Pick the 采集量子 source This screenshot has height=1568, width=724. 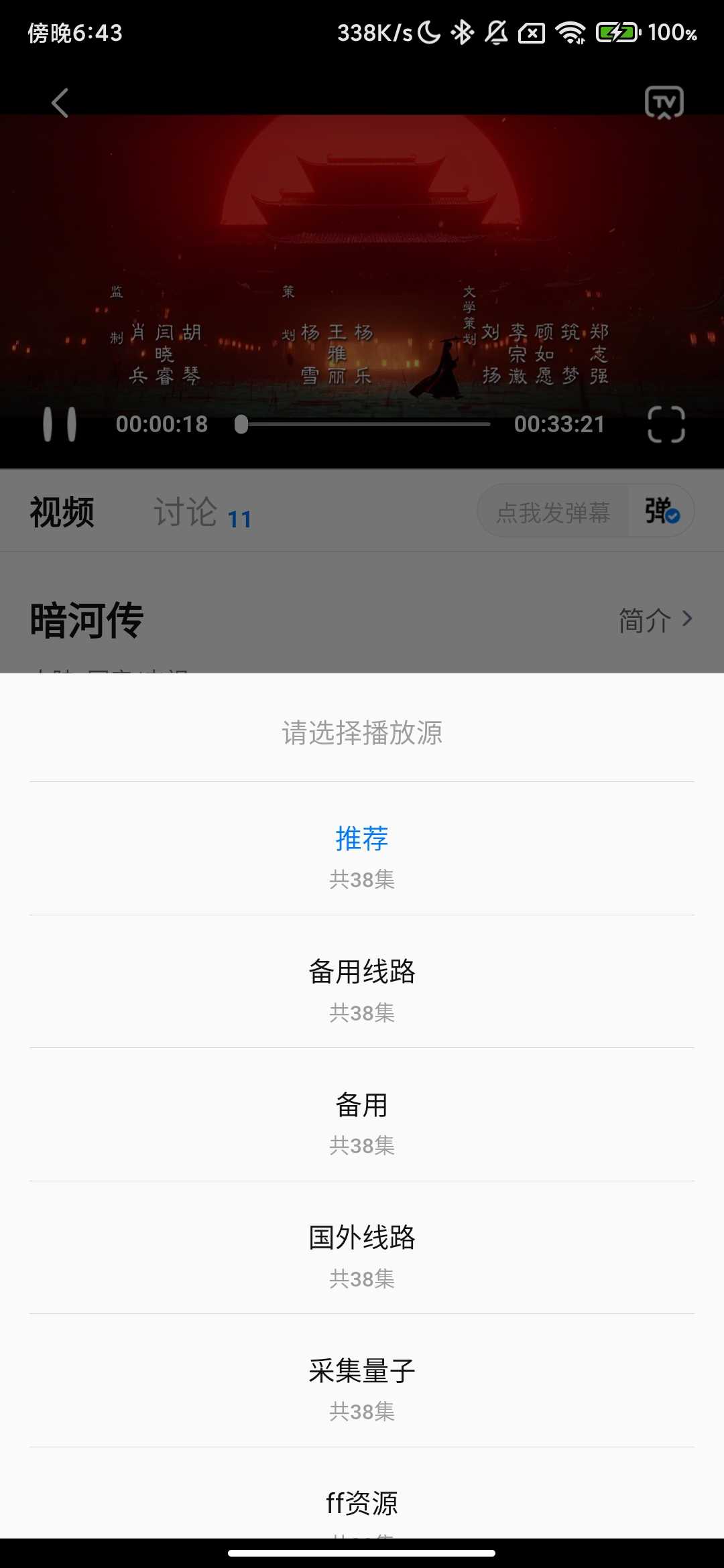[x=362, y=1382]
